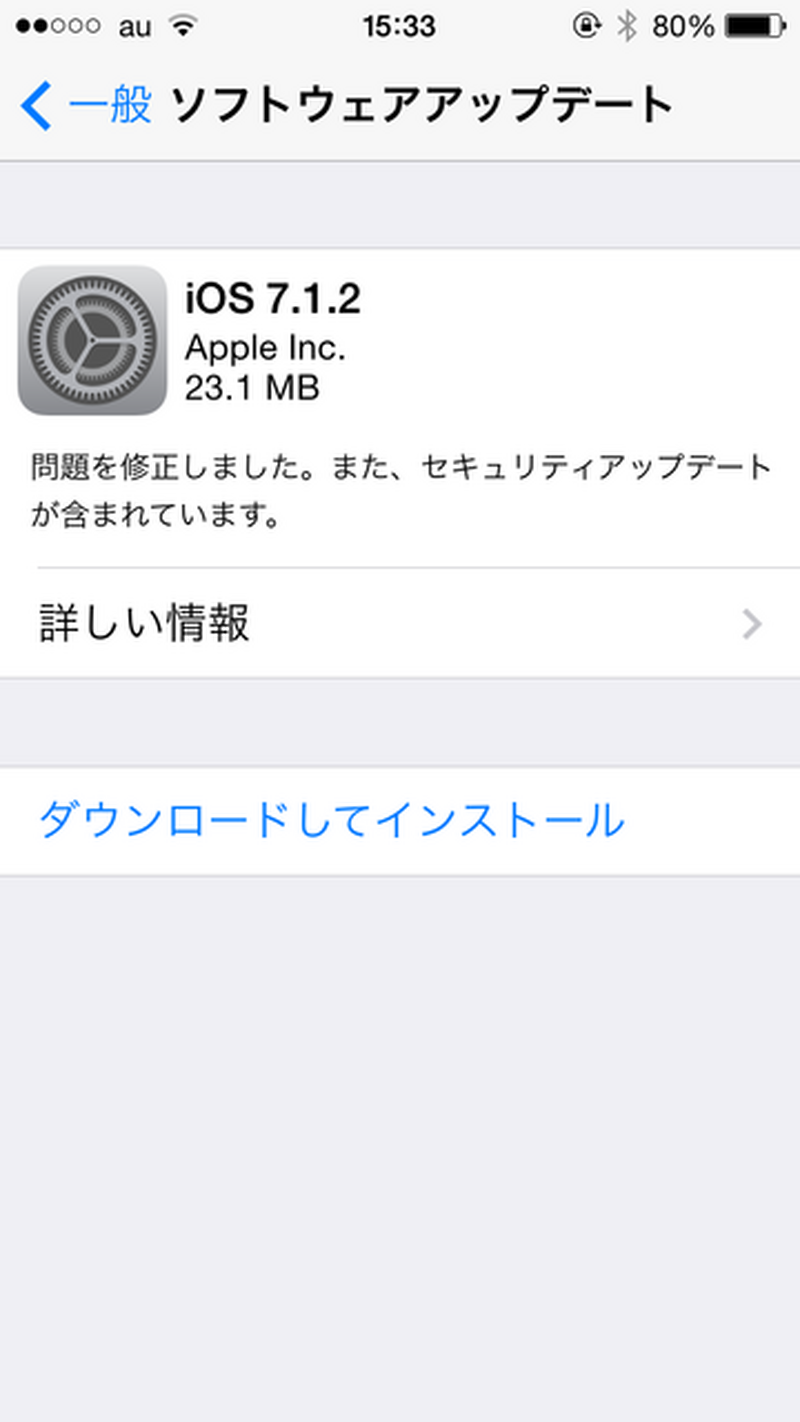Viewport: 800px width, 1422px height.
Task: Open 詳しい情報 details row
Action: click(400, 623)
